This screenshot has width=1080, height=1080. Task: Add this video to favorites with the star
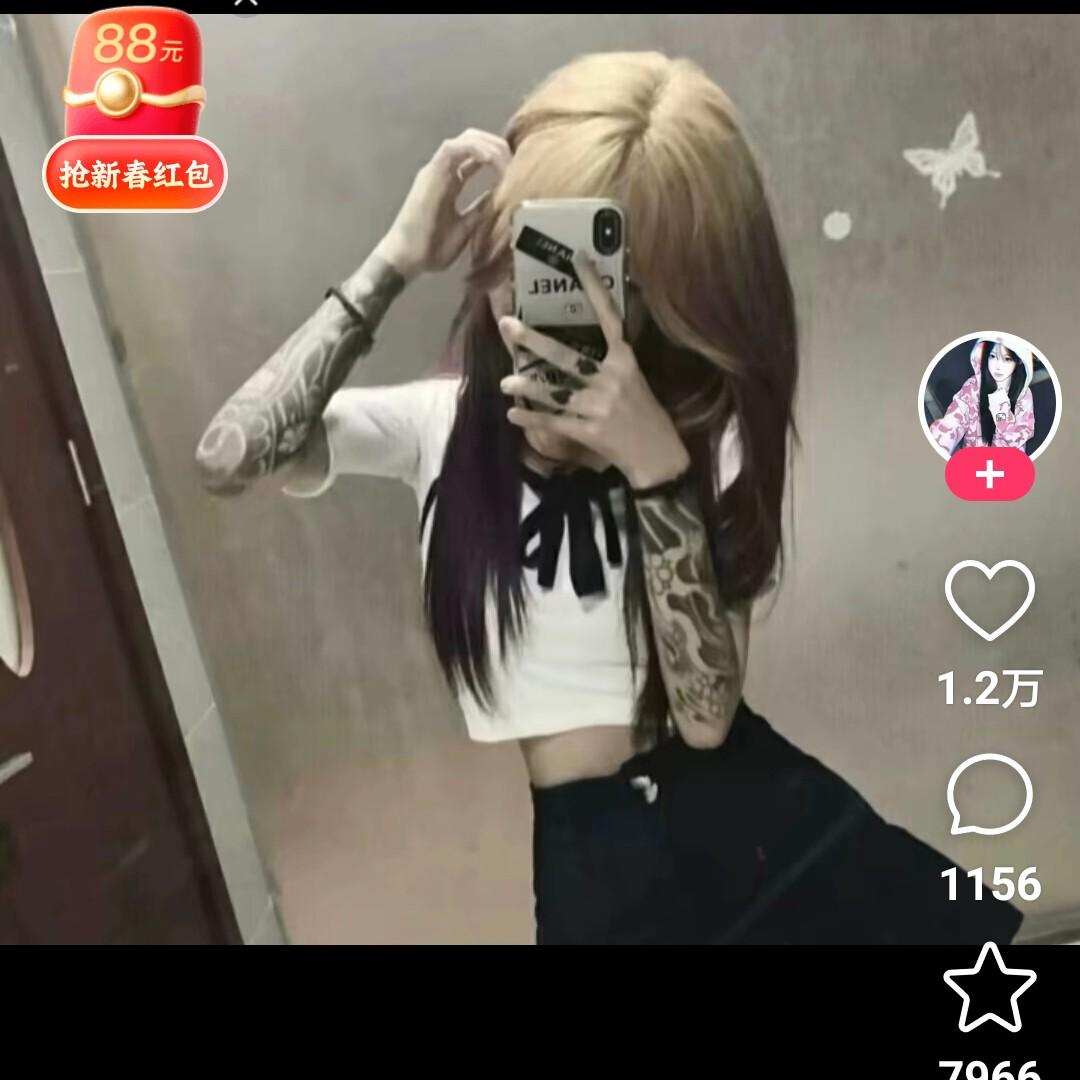point(989,988)
